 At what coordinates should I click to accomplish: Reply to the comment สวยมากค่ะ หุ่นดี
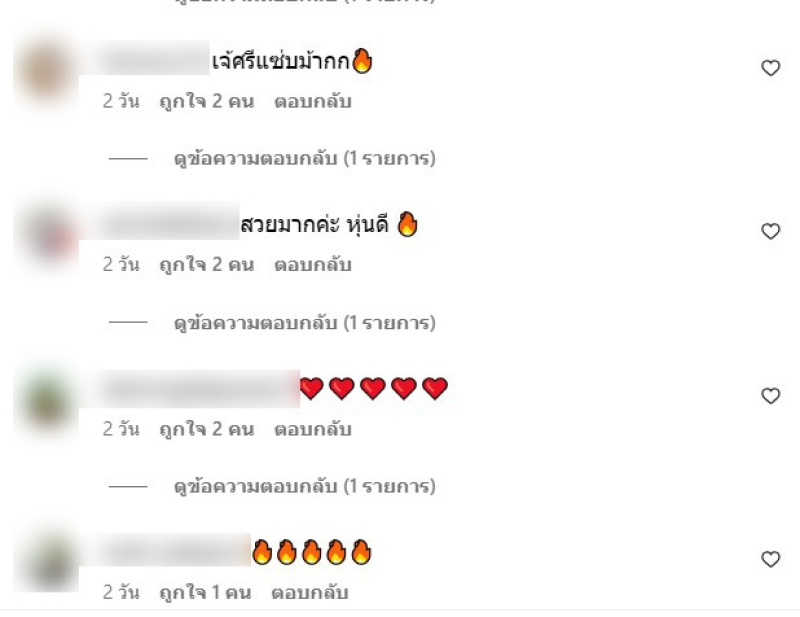click(312, 266)
